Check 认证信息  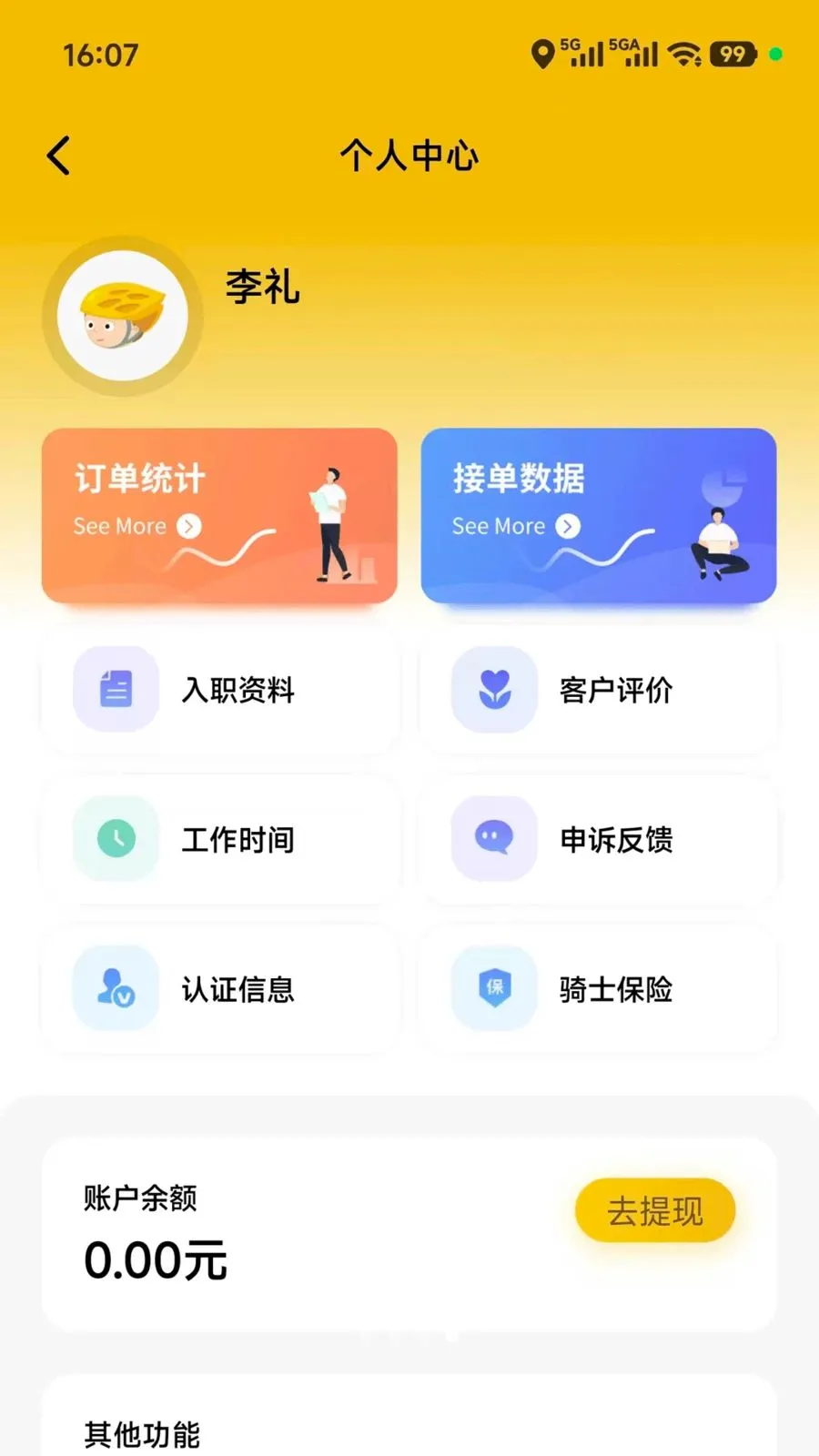pyautogui.click(x=219, y=988)
